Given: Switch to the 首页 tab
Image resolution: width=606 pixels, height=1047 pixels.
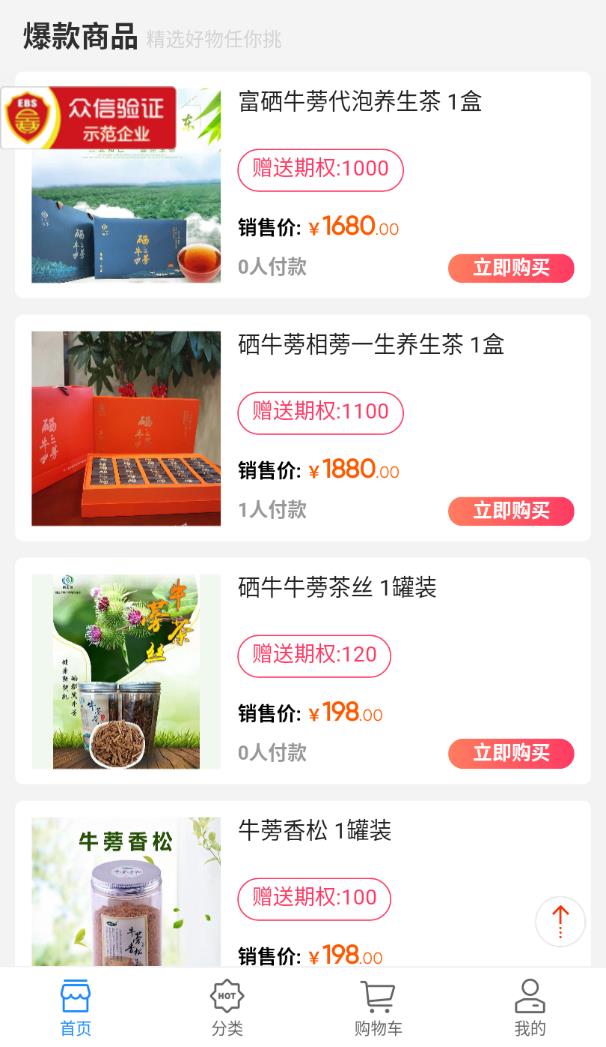Looking at the screenshot, I should click(76, 1008).
